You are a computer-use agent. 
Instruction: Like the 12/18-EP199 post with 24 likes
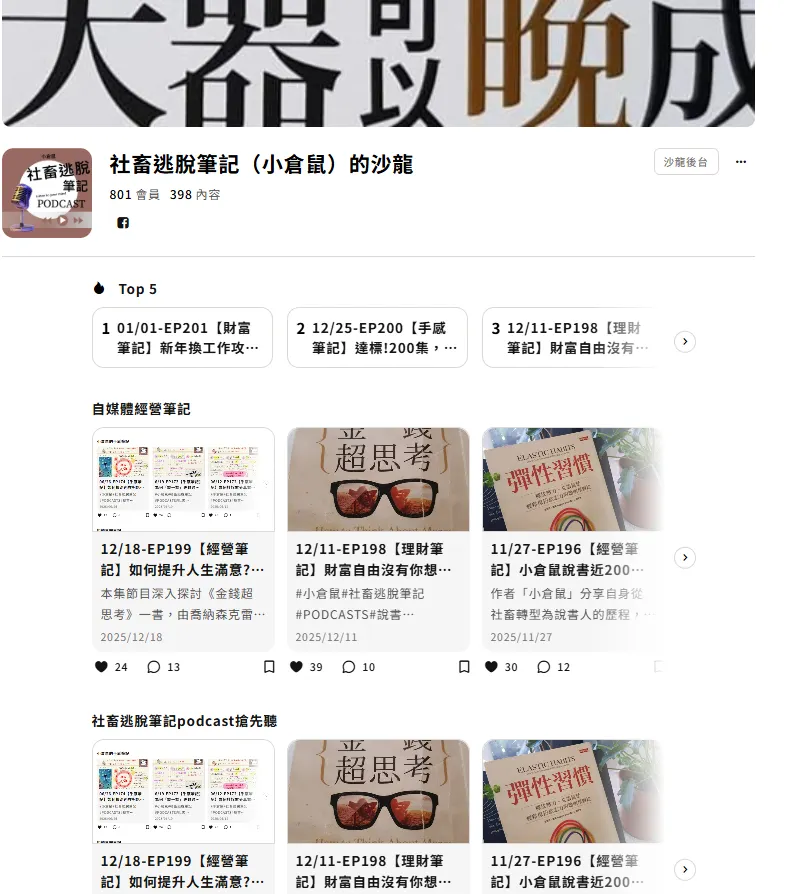click(x=101, y=667)
